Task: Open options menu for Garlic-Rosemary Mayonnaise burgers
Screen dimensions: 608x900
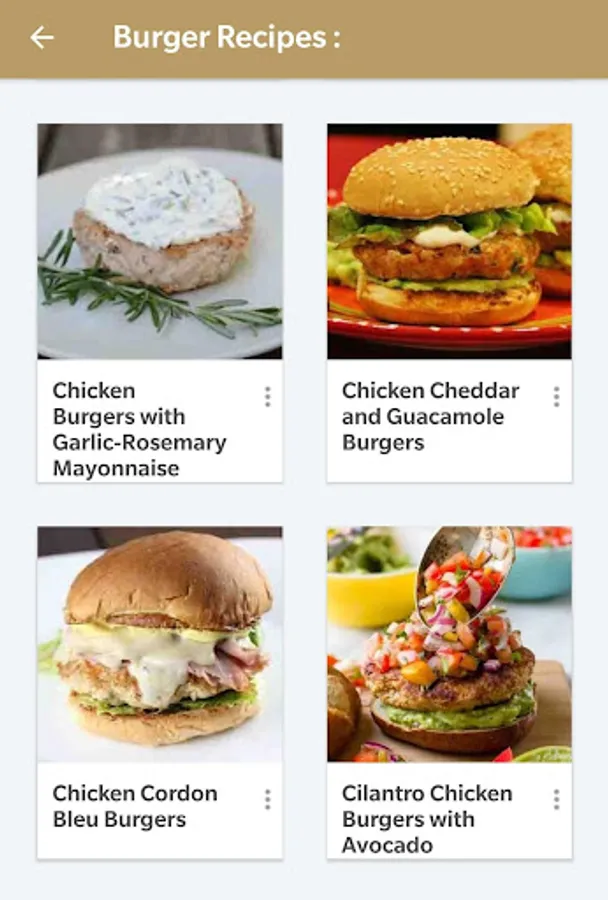Action: pyautogui.click(x=267, y=397)
